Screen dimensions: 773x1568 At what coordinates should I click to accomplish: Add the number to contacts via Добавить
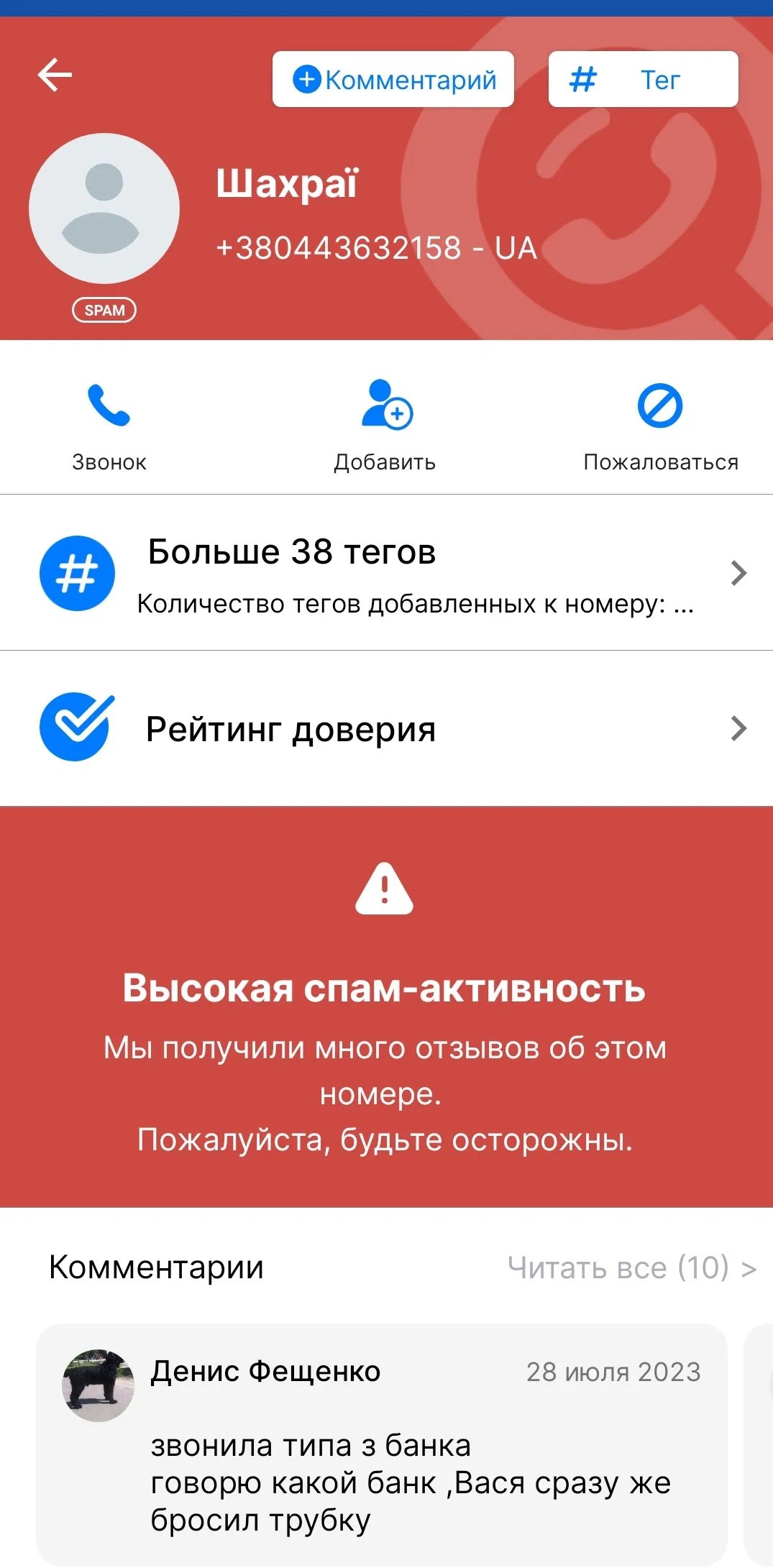385,425
